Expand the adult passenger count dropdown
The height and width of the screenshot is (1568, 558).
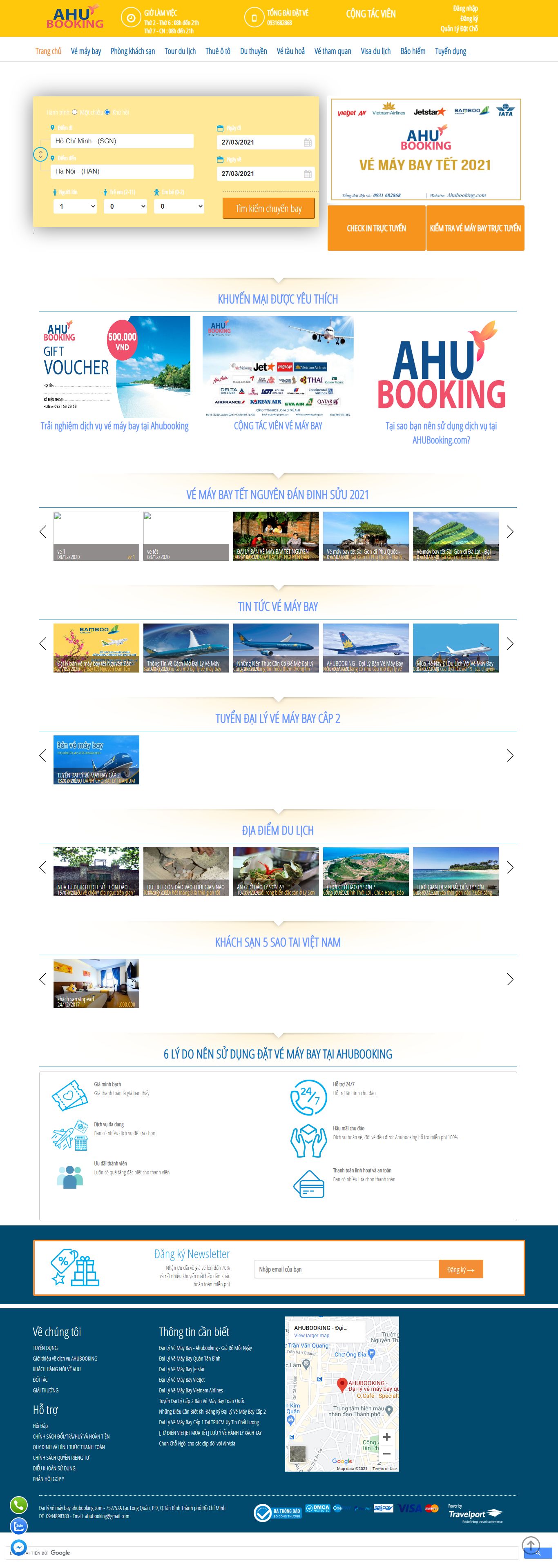point(76,206)
